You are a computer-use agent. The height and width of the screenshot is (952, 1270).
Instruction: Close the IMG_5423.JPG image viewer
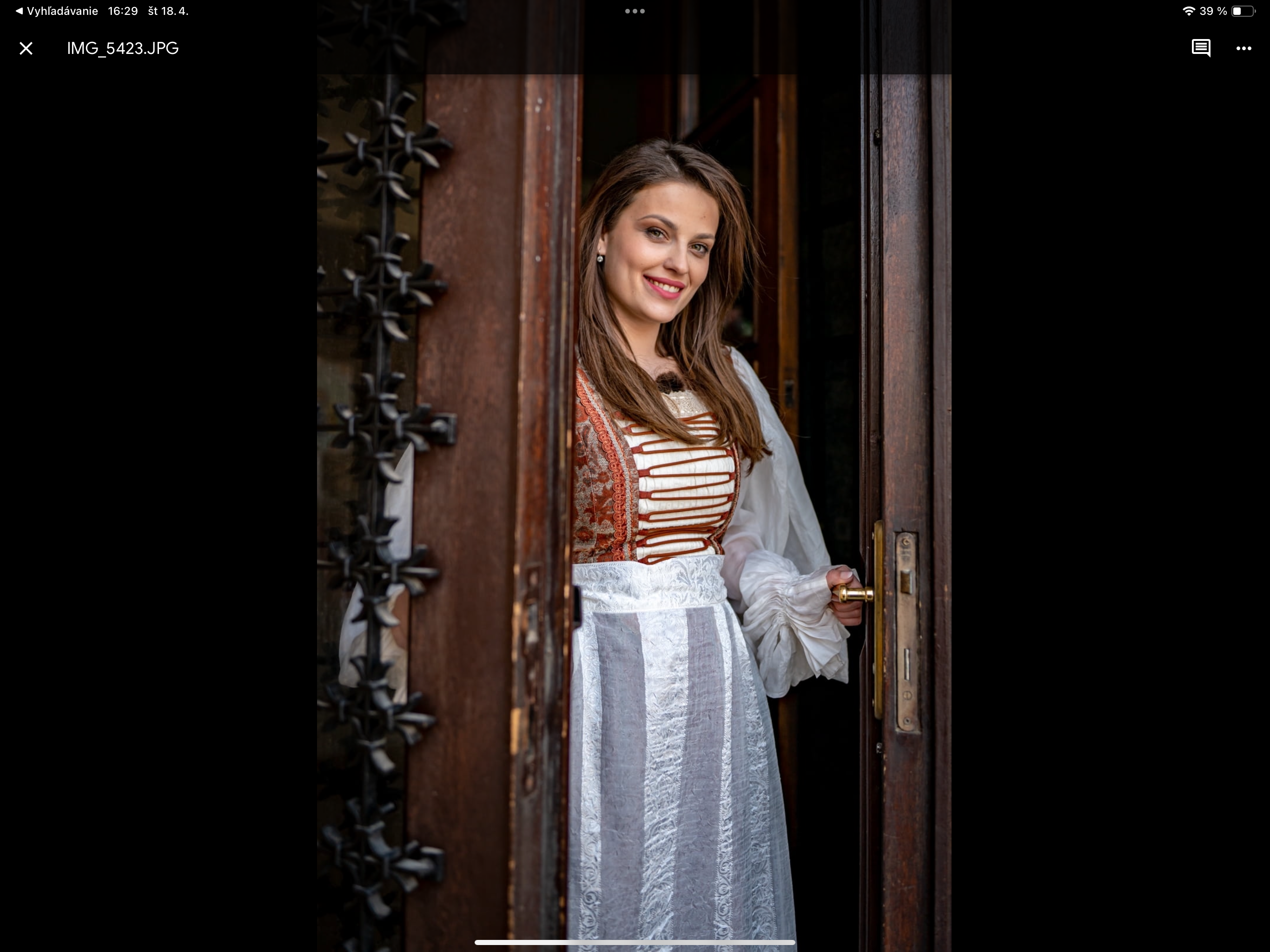tap(26, 48)
